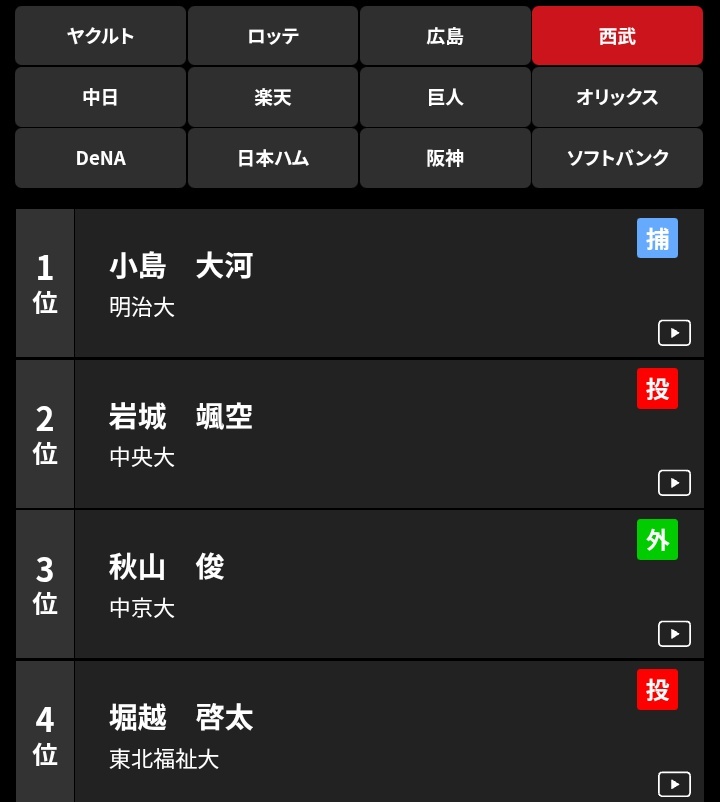The width and height of the screenshot is (720, 802).
Task: Switch to the オリックス tab
Action: (x=617, y=97)
